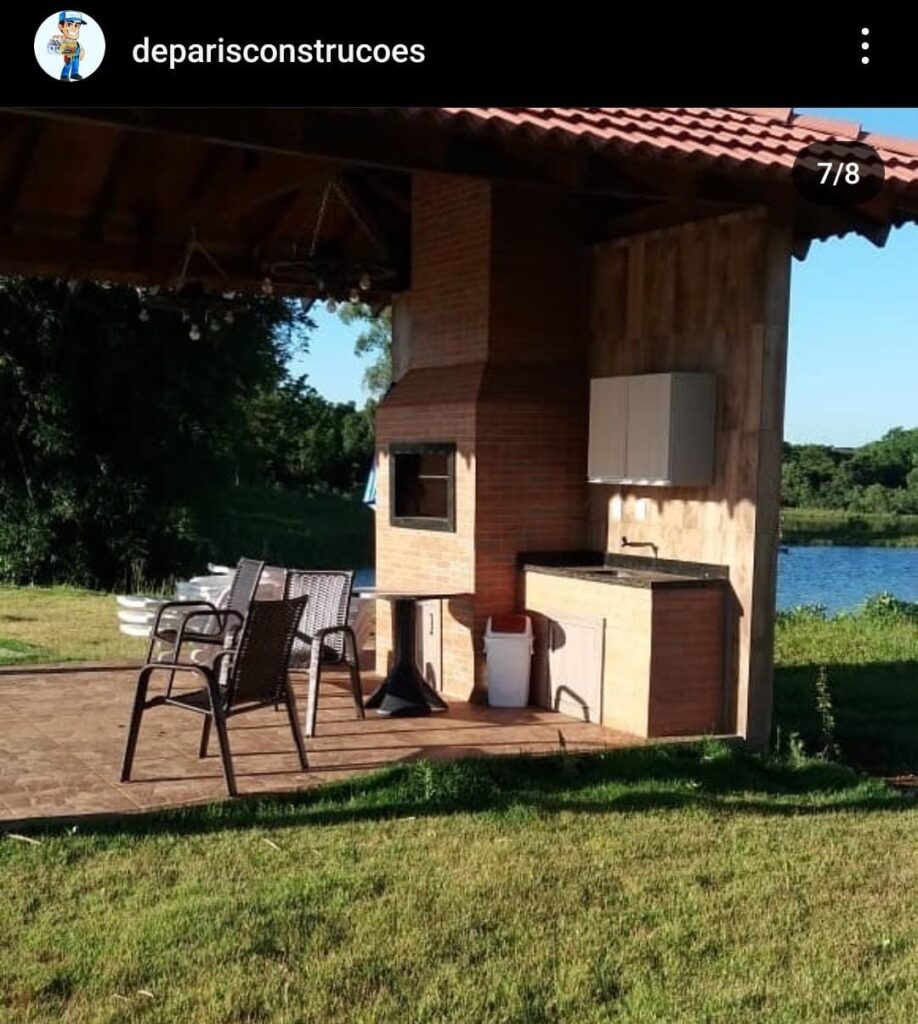This screenshot has height=1024, width=918.
Task: Open the deparisconstrucoes username link
Action: coord(278,51)
